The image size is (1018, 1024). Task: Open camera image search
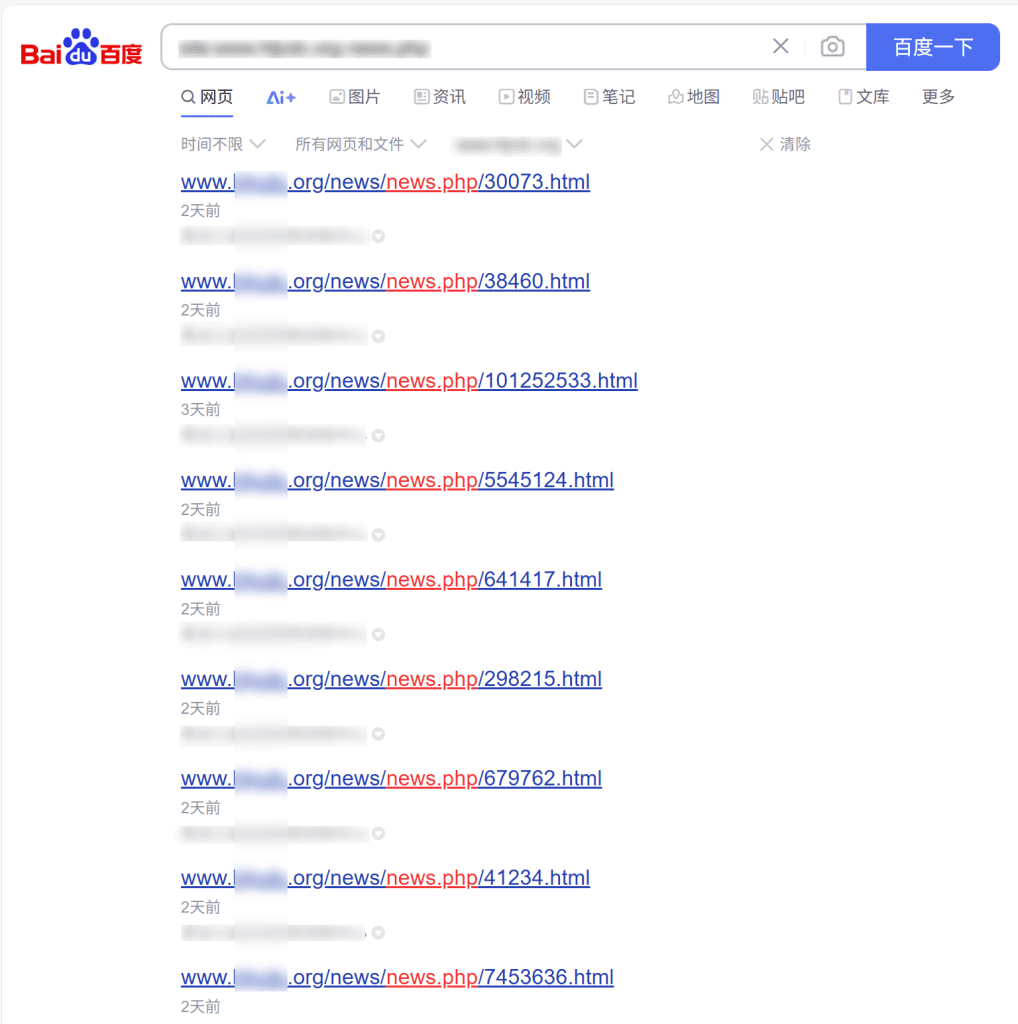tap(832, 46)
